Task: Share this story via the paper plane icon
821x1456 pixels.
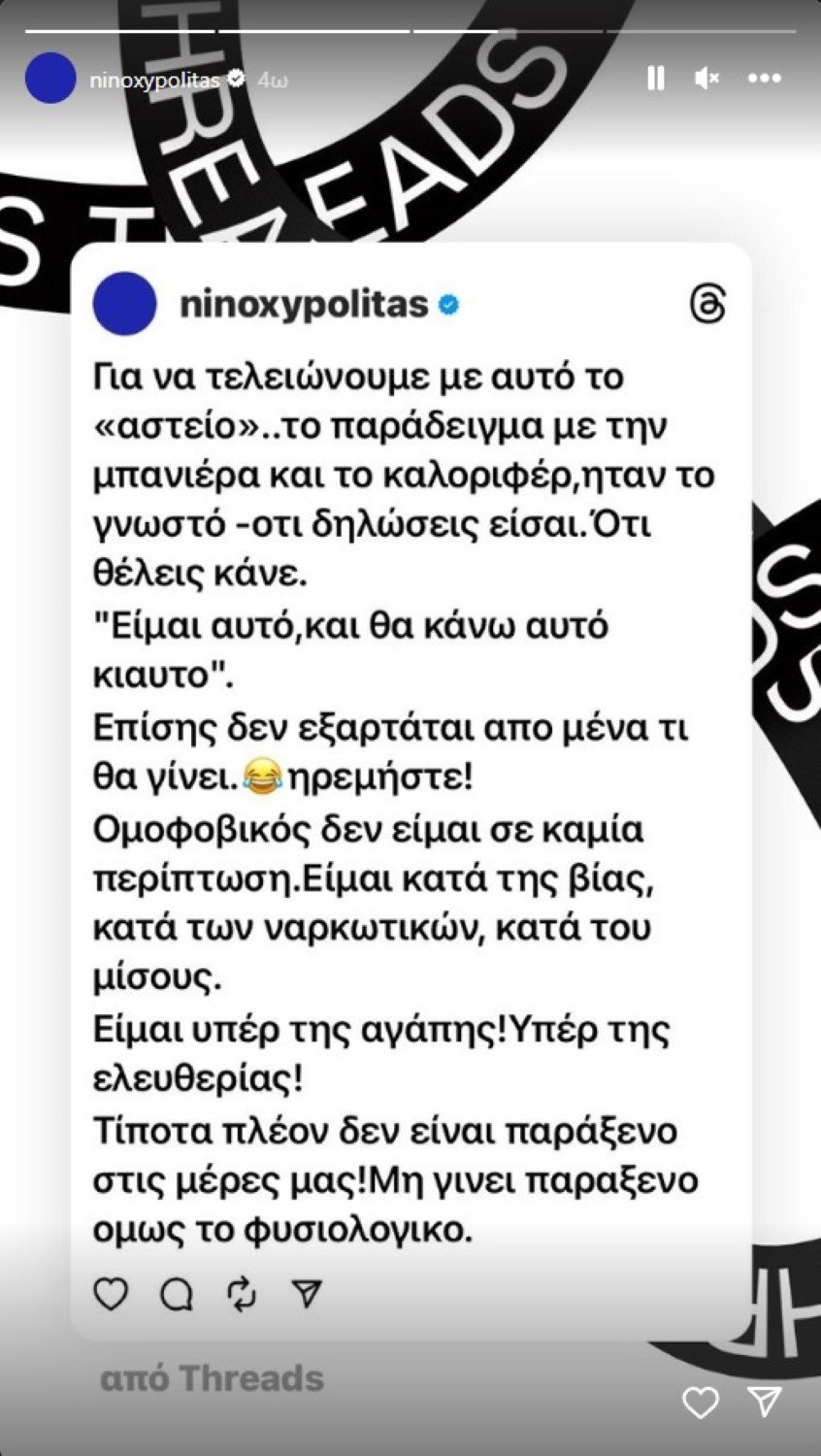Action: [765, 1400]
